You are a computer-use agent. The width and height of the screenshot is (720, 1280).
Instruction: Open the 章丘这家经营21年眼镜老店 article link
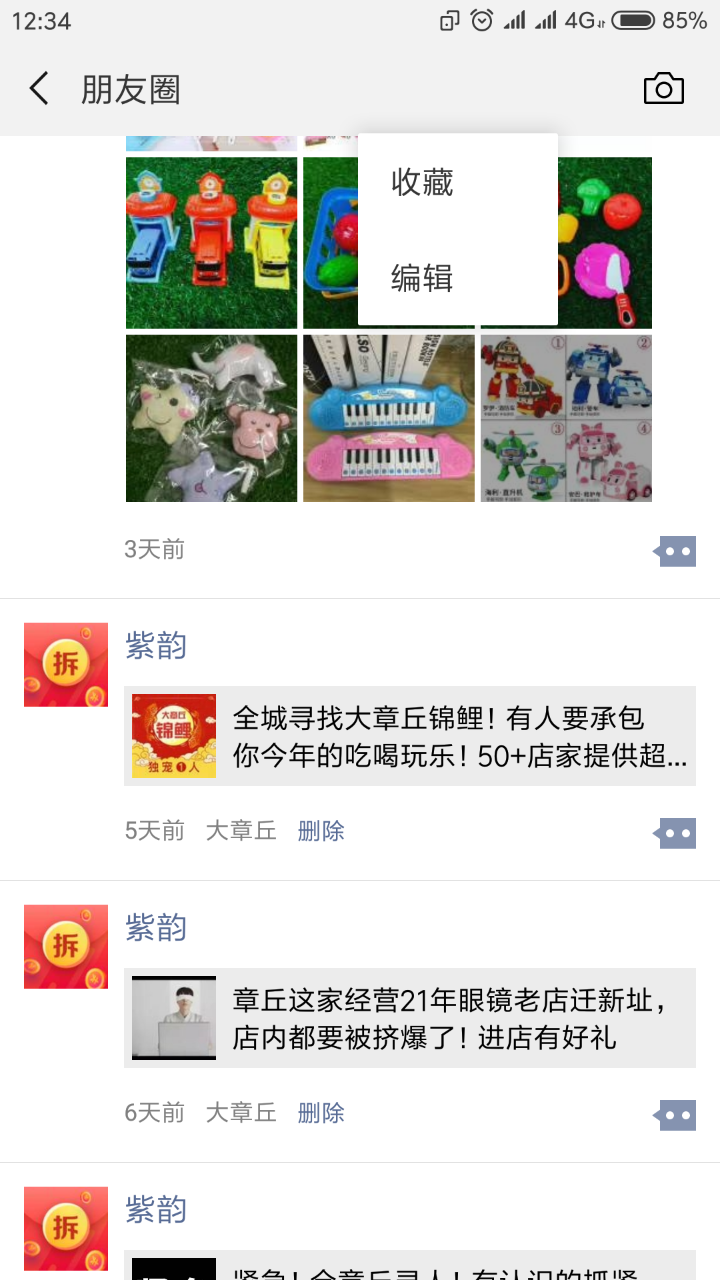[x=410, y=1018]
